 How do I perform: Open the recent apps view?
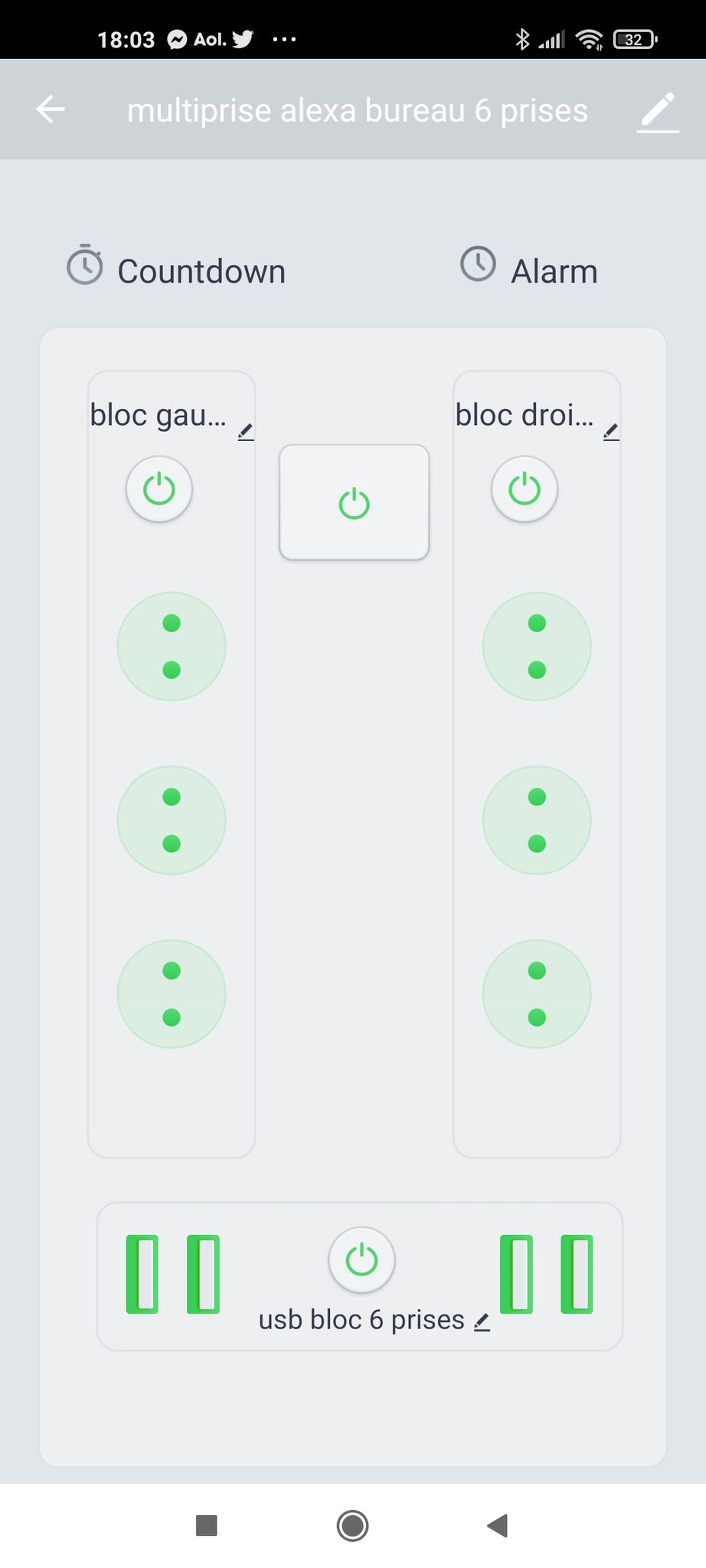point(207,1526)
